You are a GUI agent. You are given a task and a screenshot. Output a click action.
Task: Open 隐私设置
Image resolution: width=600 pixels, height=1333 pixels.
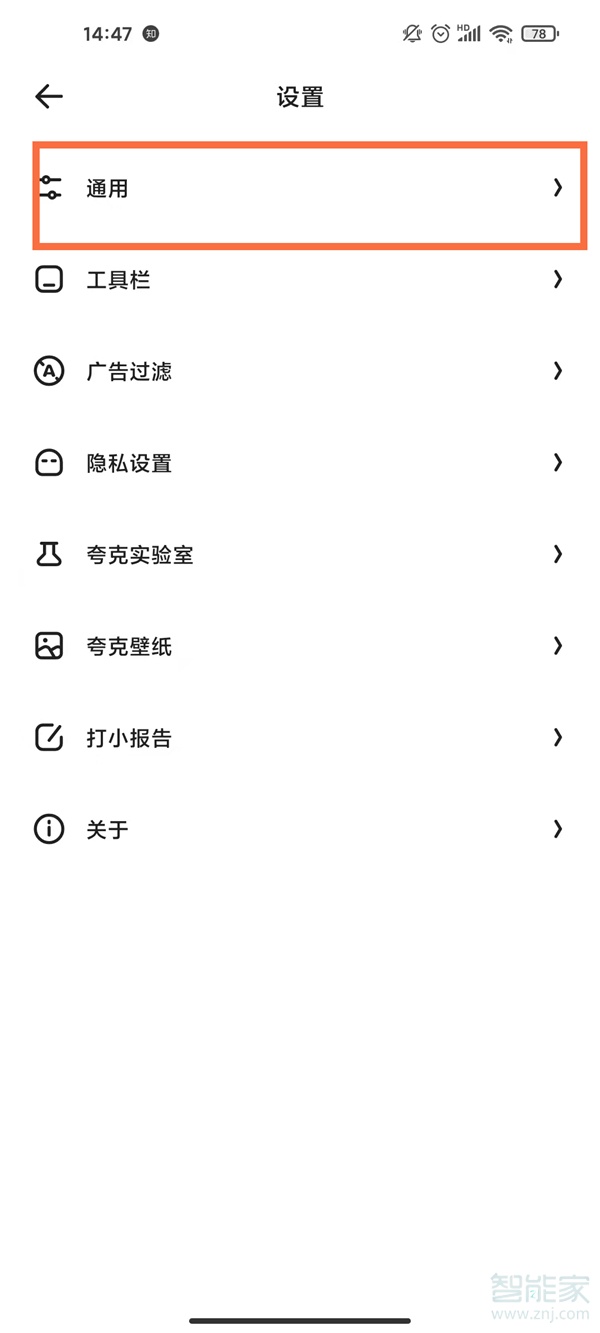(300, 463)
